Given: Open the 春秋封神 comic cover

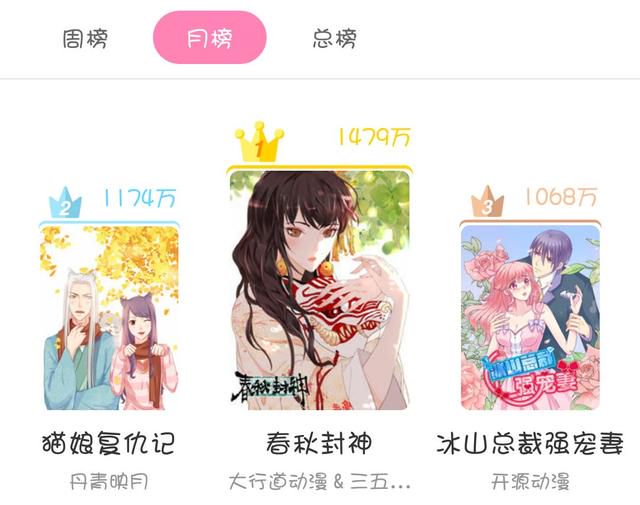Looking at the screenshot, I should 319,290.
